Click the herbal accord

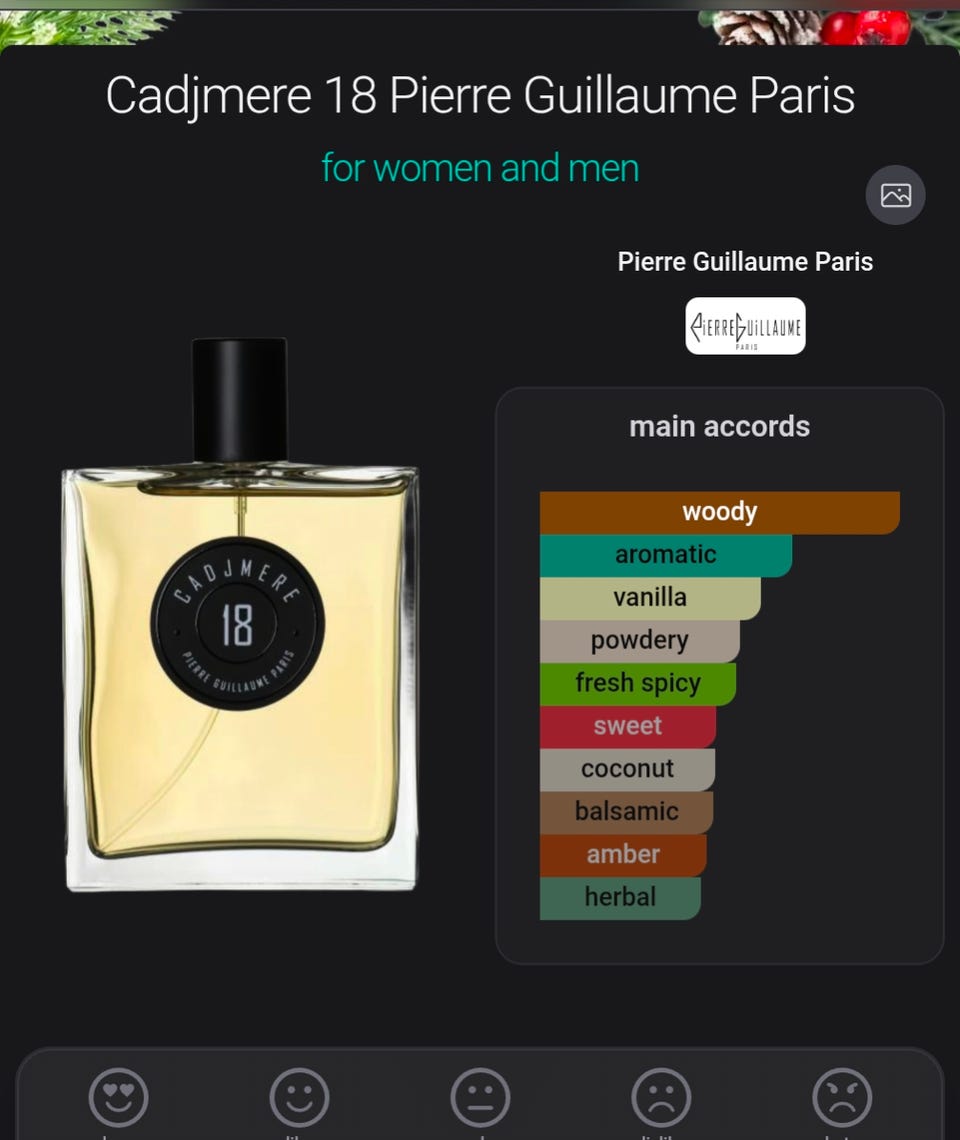(x=620, y=898)
